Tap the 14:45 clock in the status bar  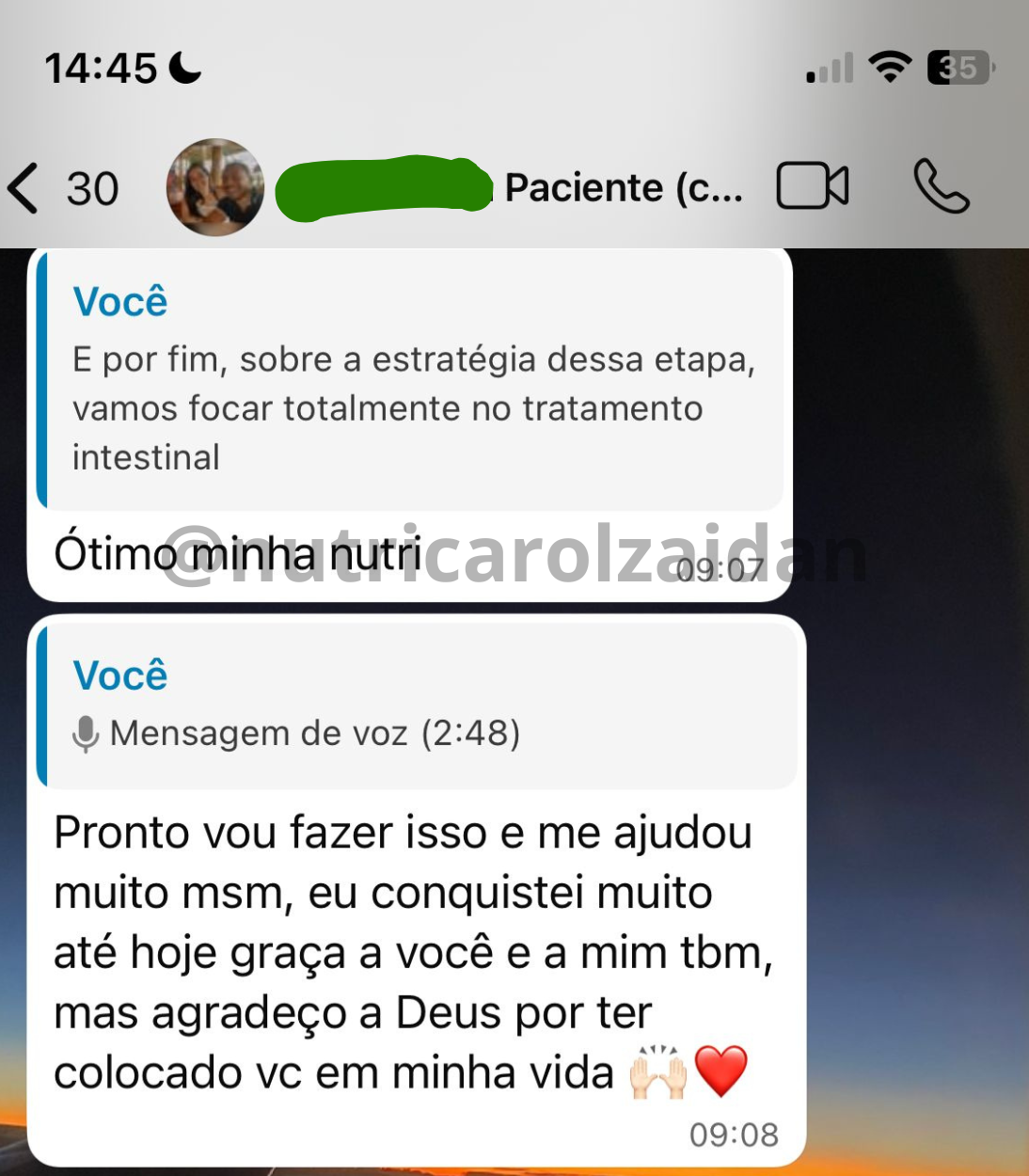coord(99,66)
